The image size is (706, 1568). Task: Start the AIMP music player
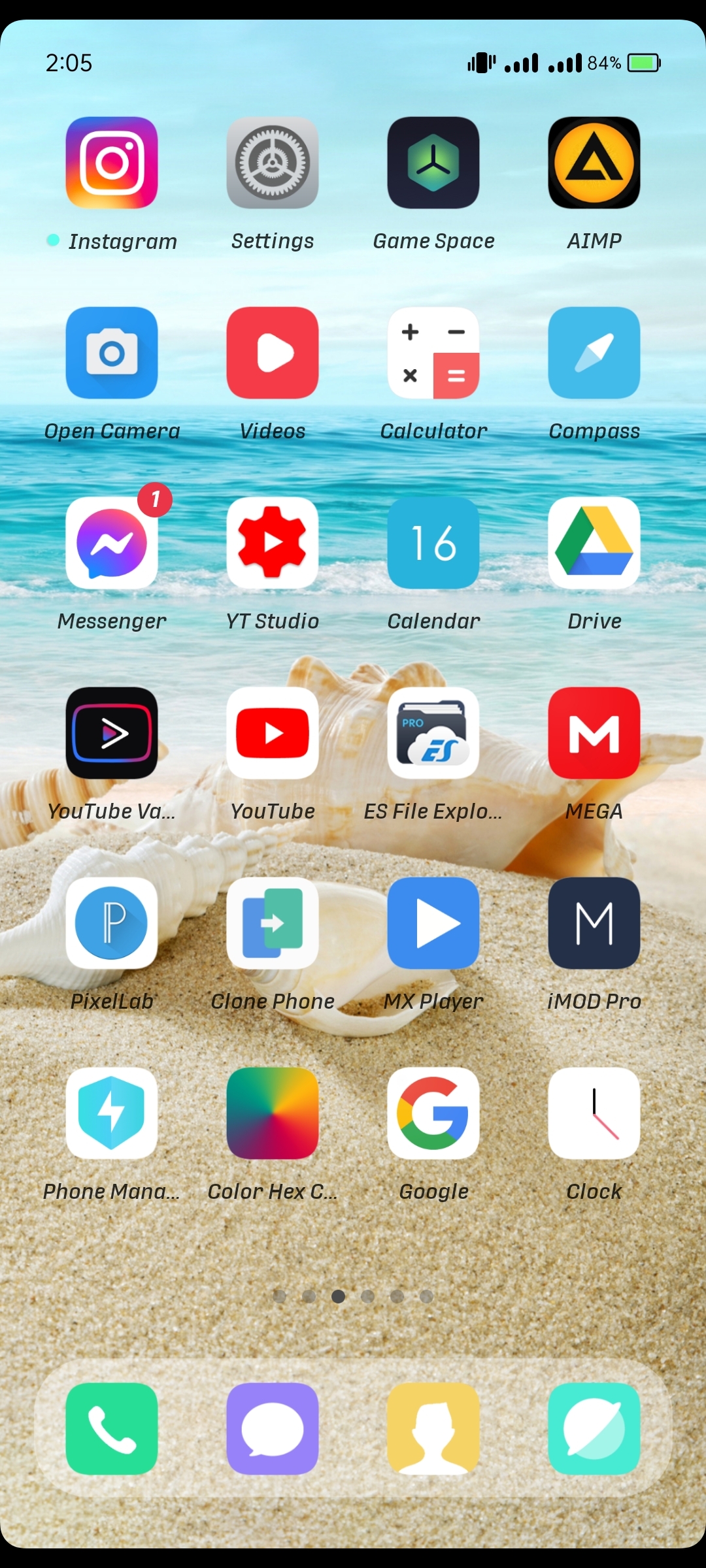(594, 163)
